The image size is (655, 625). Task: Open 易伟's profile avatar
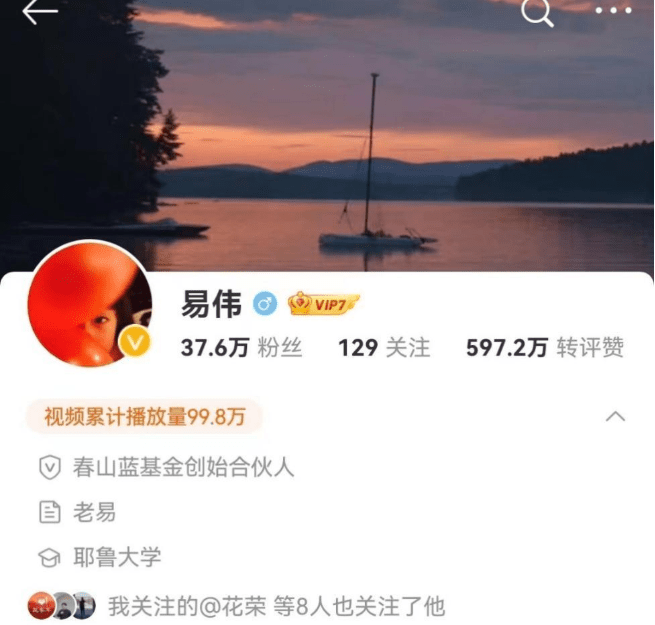(90, 304)
